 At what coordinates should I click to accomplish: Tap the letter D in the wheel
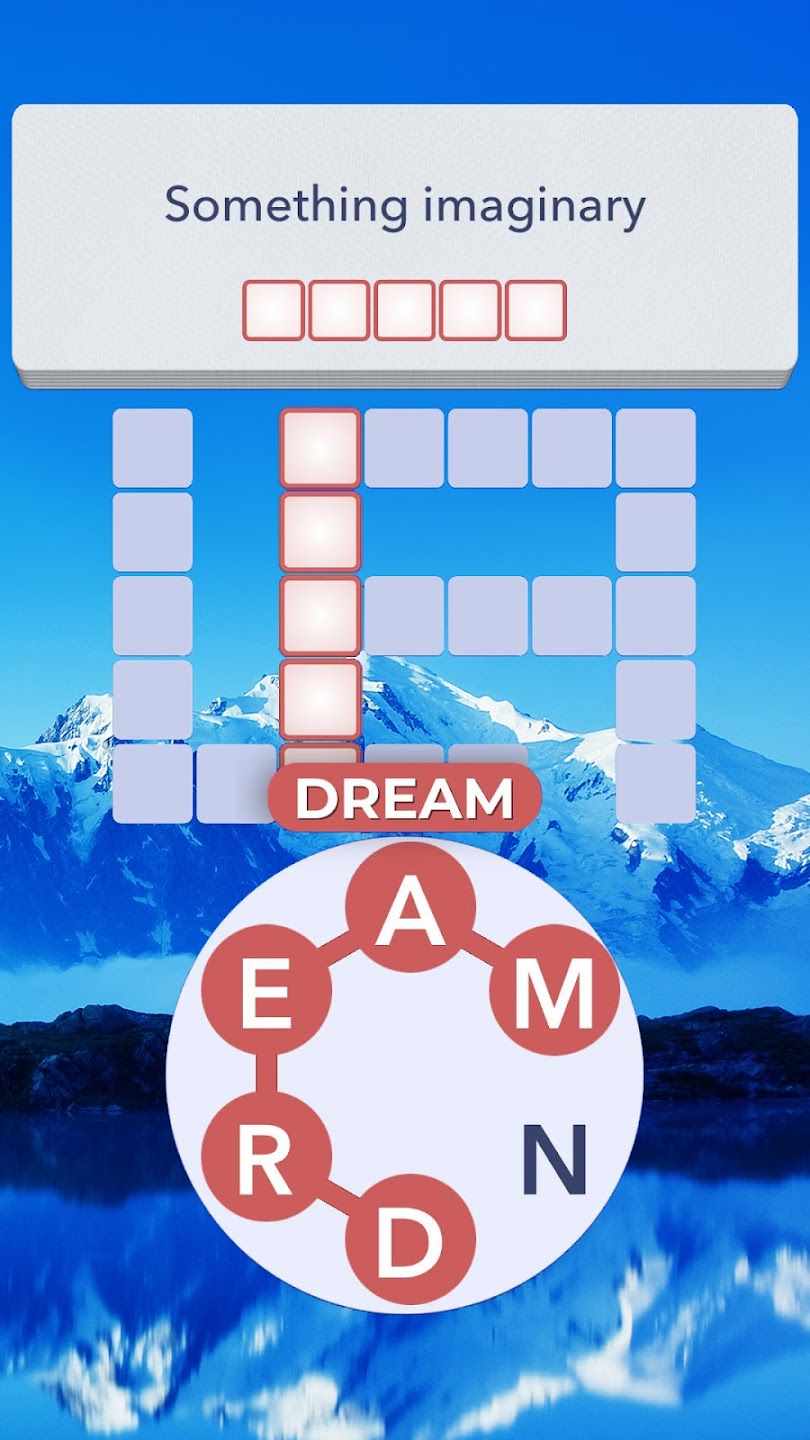pyautogui.click(x=410, y=1238)
